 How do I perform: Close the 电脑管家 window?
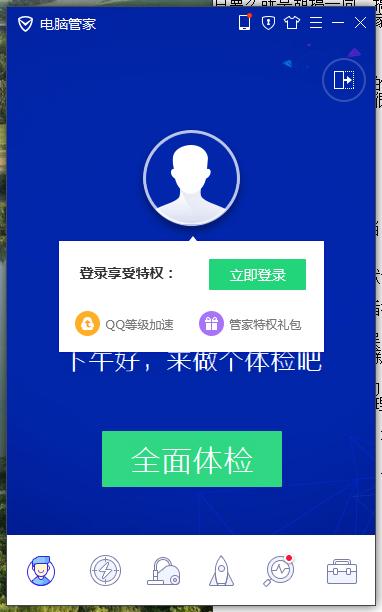[360, 23]
